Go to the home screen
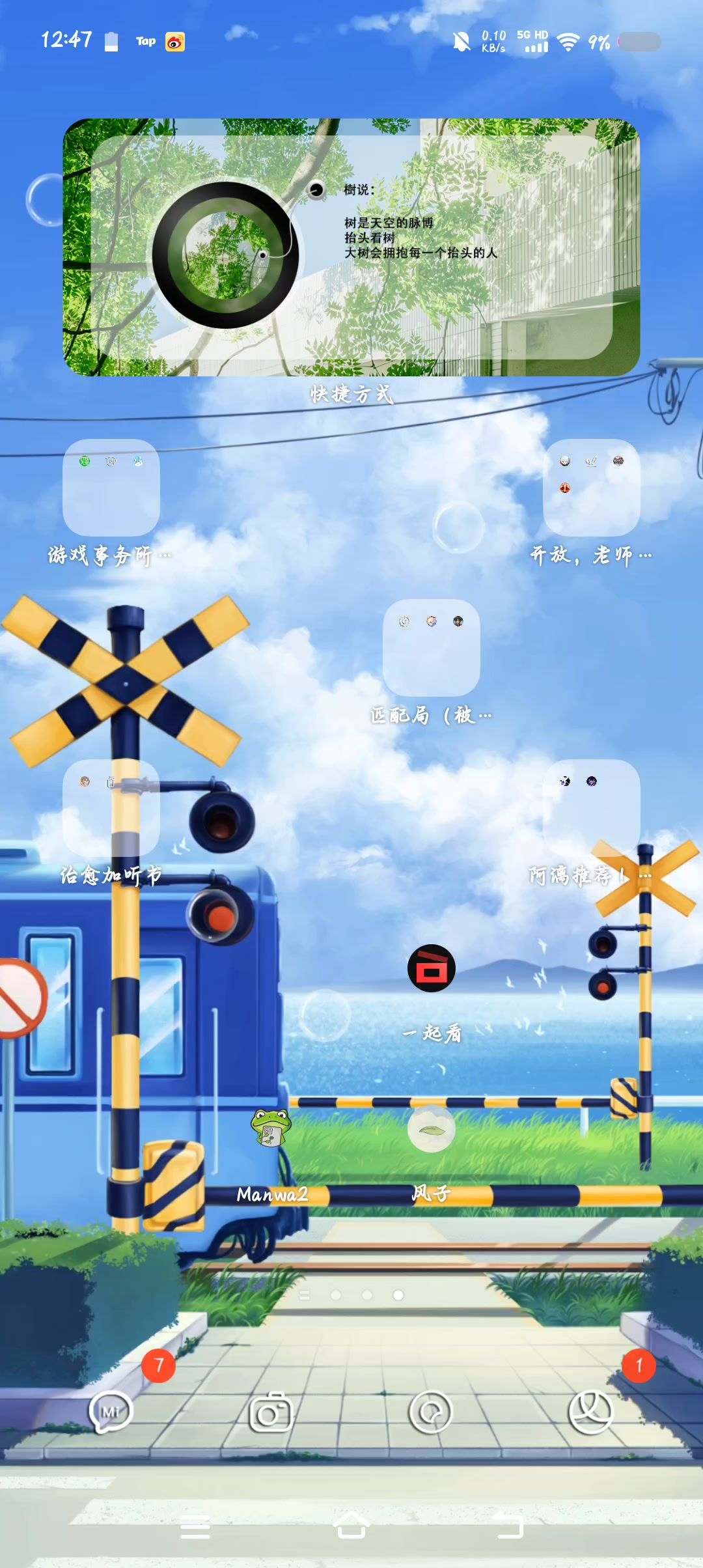 [351, 1526]
